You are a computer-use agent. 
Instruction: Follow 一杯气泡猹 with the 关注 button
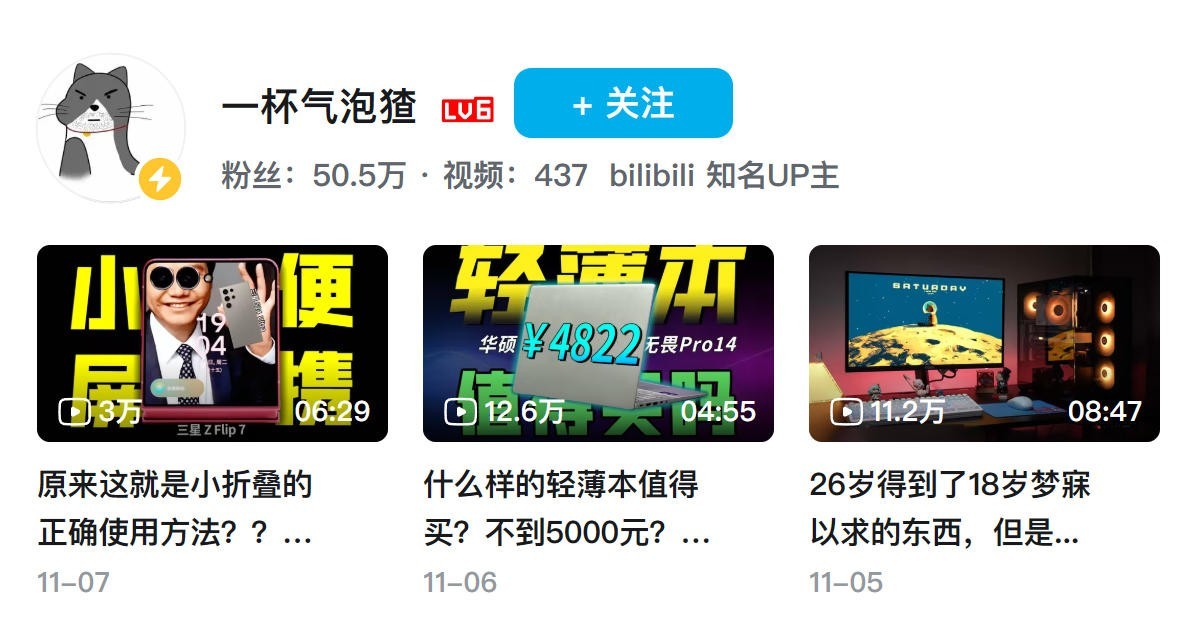click(x=622, y=103)
